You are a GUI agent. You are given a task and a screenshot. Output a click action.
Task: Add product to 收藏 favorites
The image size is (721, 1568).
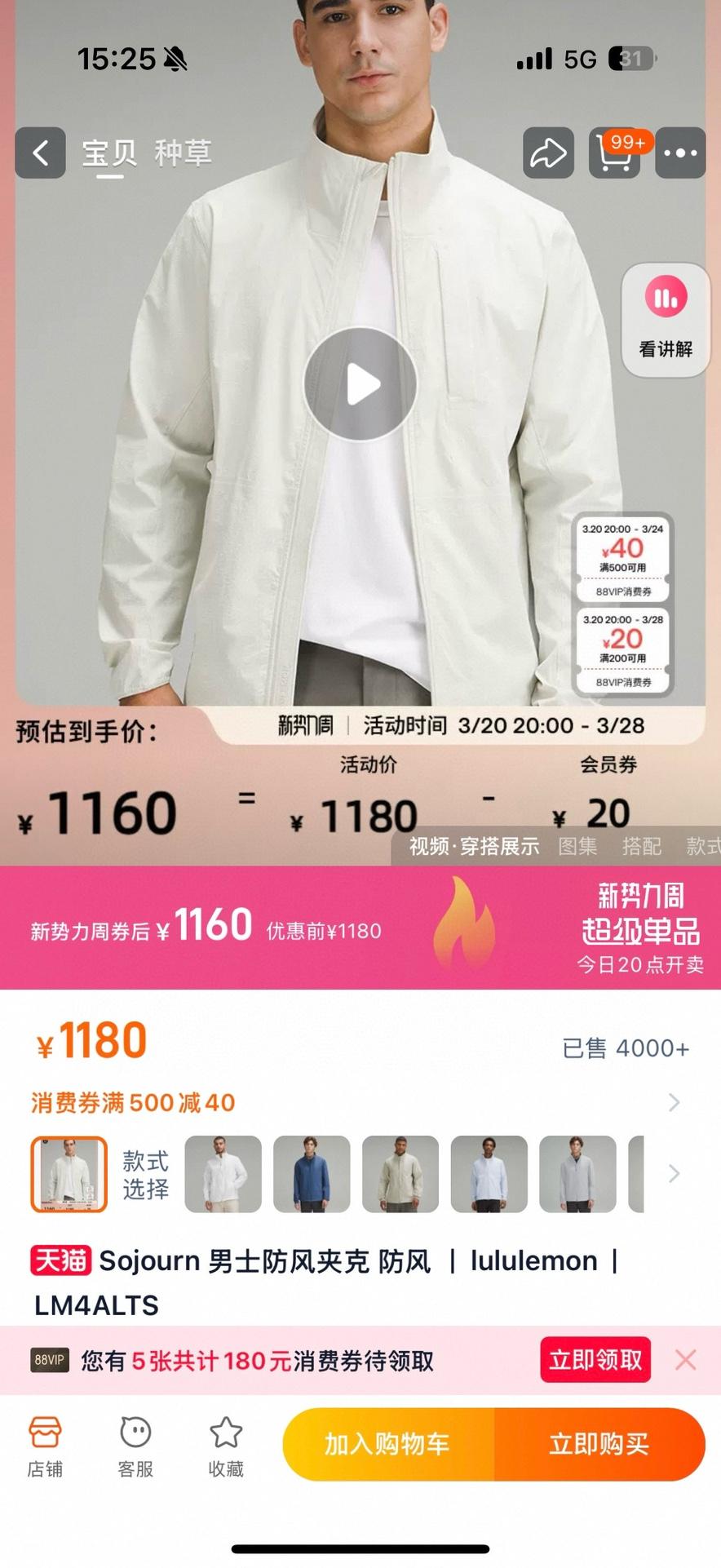(x=226, y=1446)
